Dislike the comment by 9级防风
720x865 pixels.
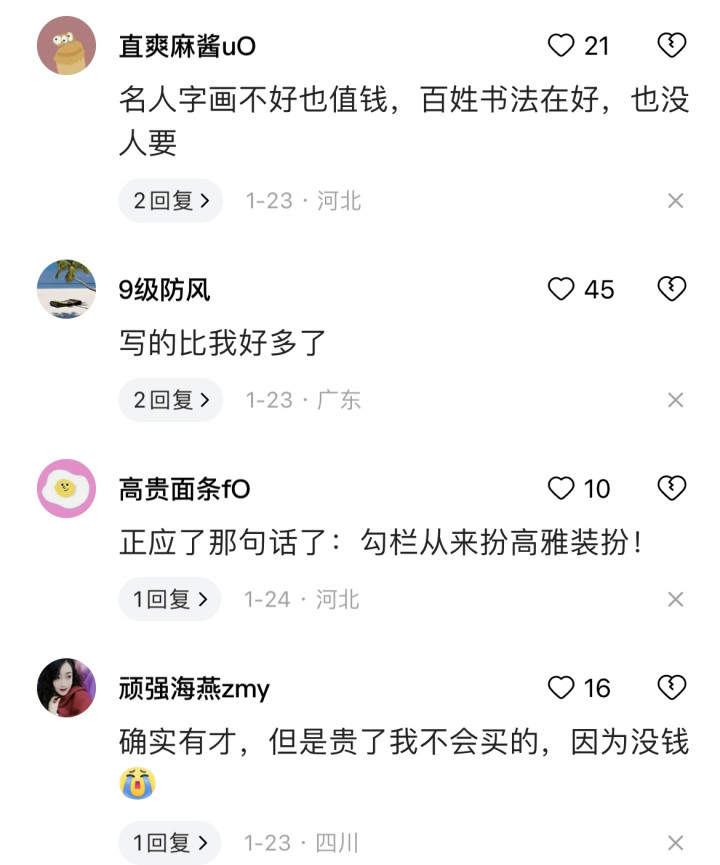(x=672, y=290)
